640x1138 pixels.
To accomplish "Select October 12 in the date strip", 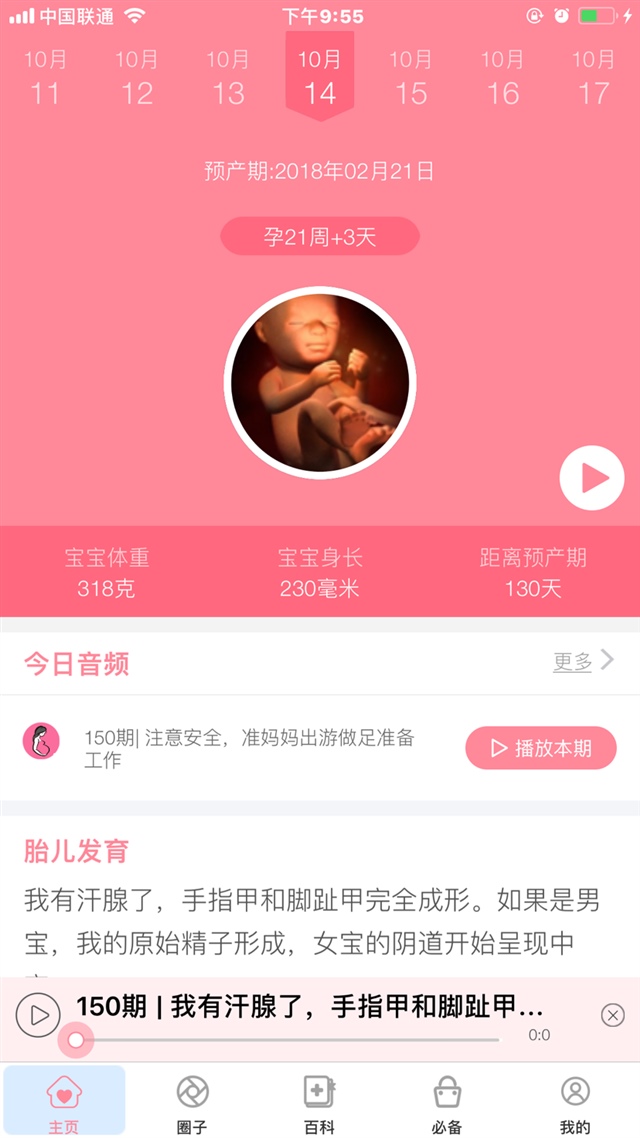I will tap(137, 78).
